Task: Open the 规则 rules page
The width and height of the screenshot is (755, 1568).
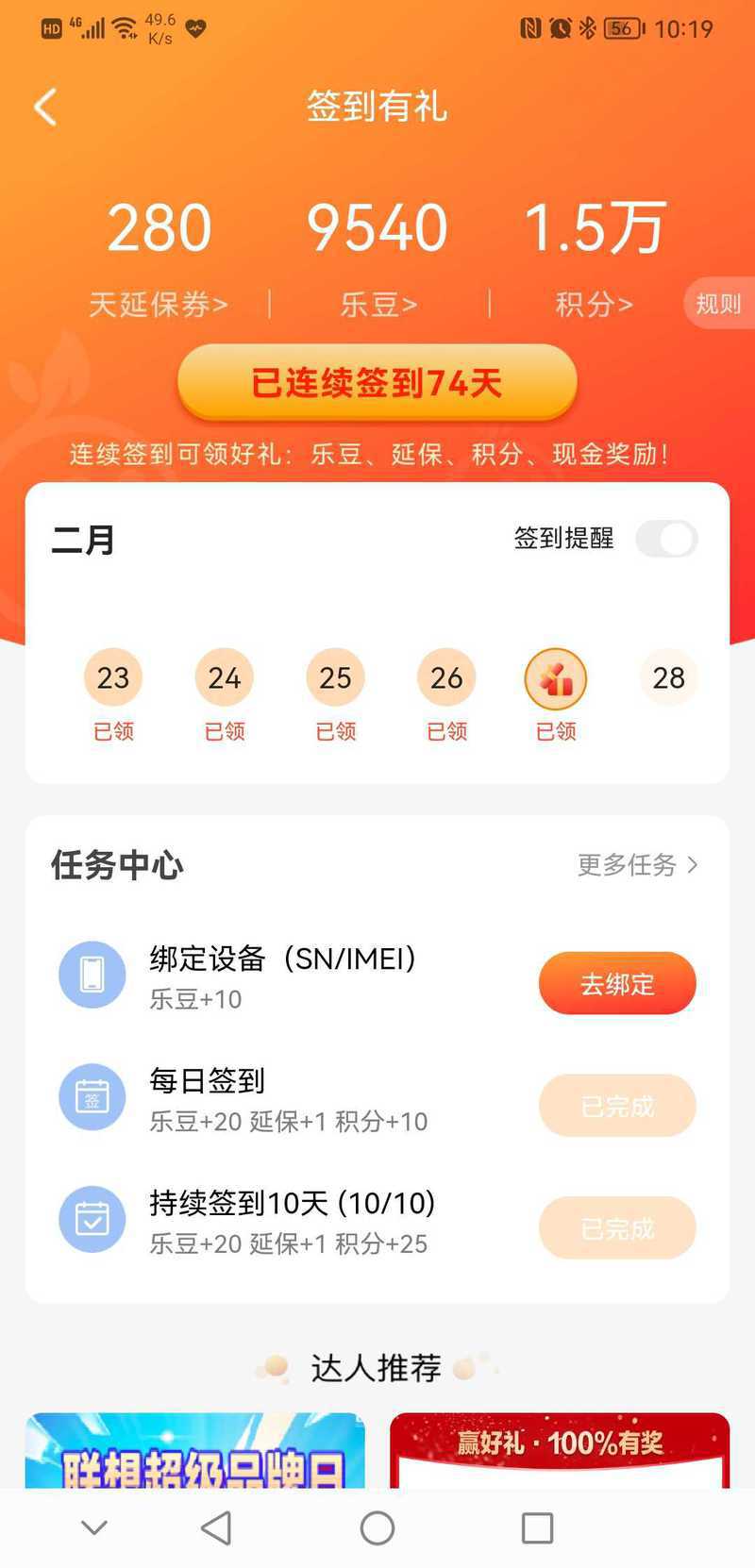Action: point(718,304)
